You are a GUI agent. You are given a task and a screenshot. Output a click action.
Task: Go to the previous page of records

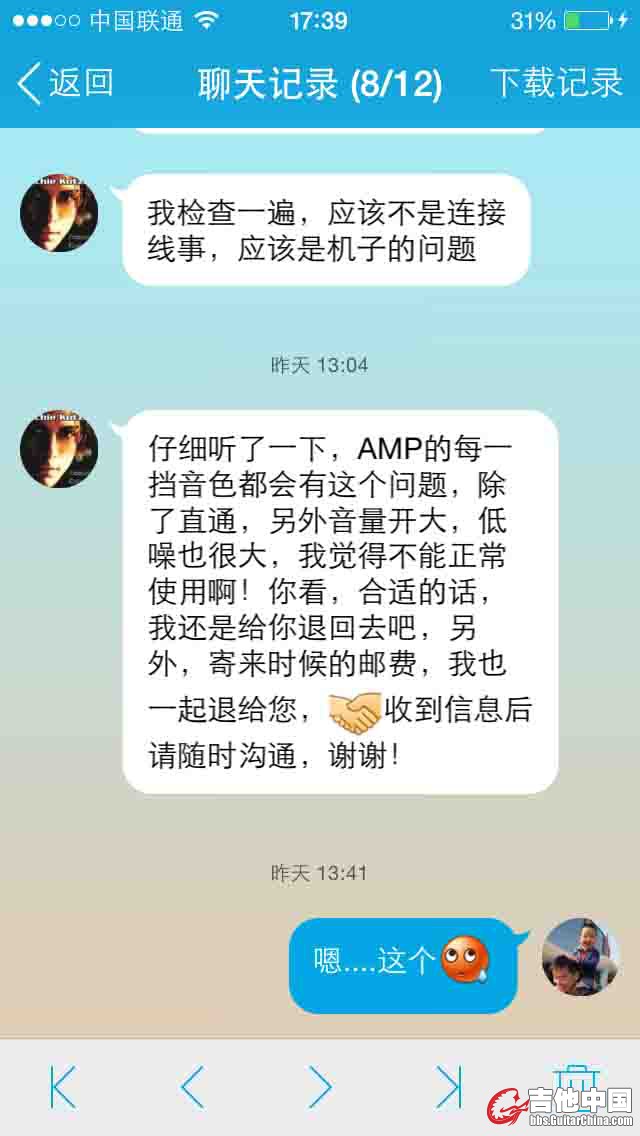click(x=192, y=1086)
